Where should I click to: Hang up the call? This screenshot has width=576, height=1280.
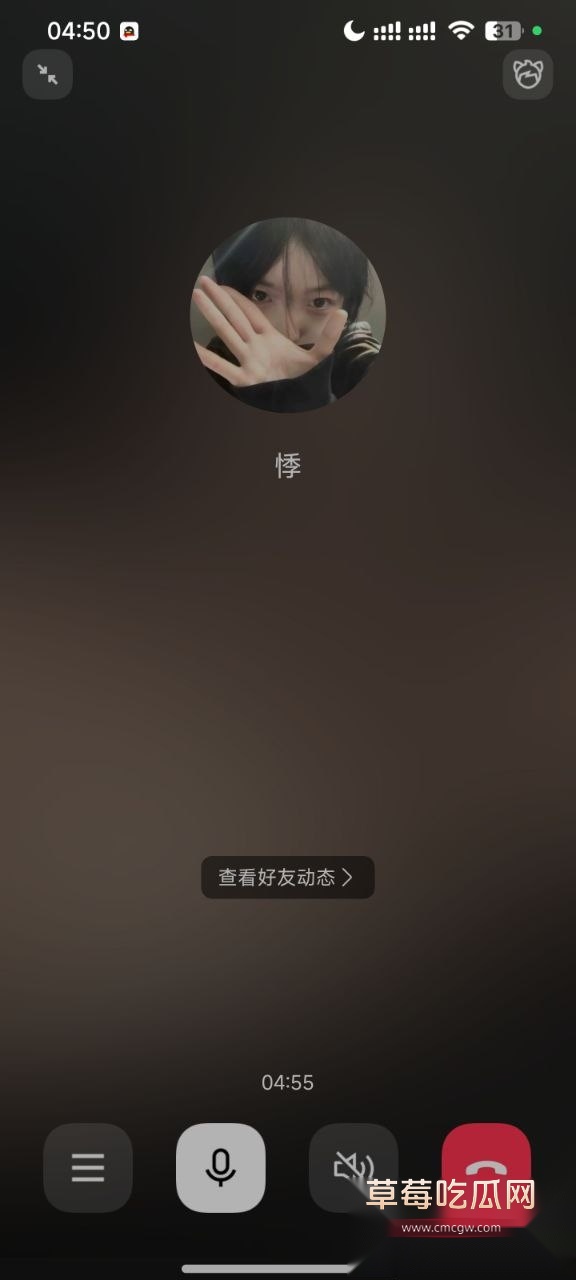click(x=486, y=1168)
